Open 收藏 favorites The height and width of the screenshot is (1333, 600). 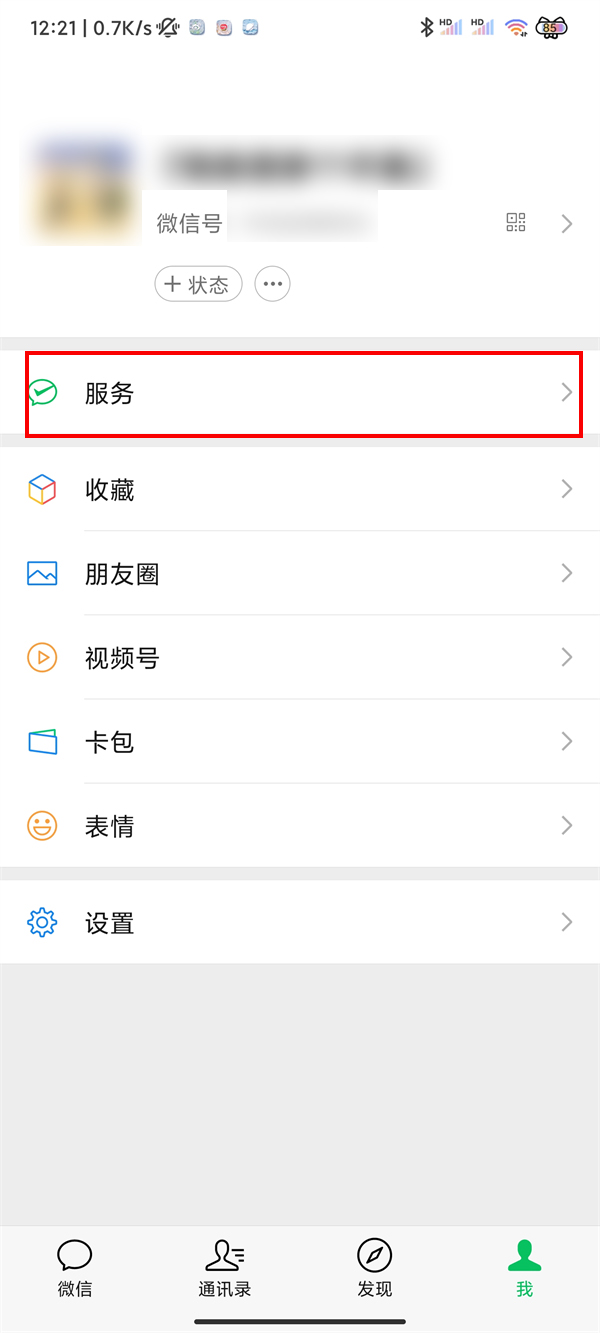pyautogui.click(x=300, y=490)
